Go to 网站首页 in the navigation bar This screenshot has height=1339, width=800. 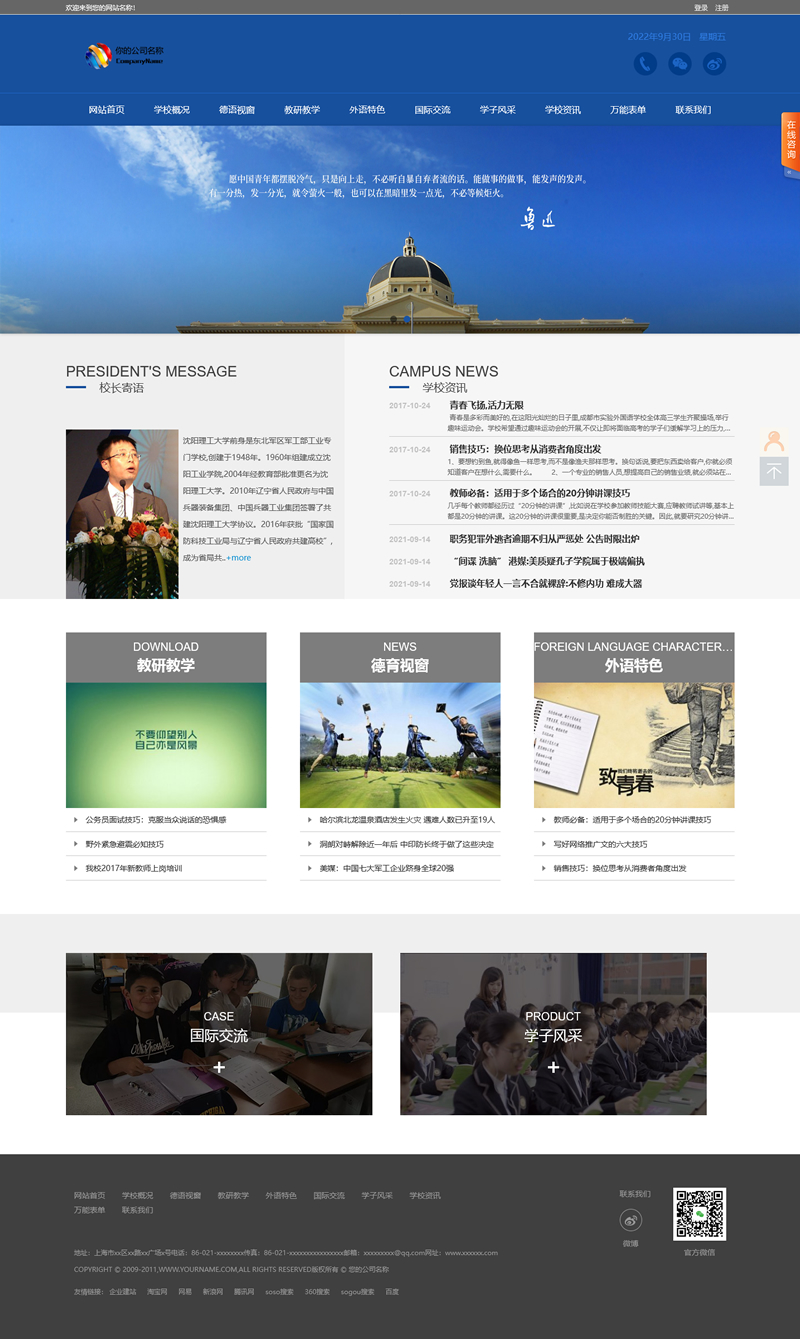(107, 110)
